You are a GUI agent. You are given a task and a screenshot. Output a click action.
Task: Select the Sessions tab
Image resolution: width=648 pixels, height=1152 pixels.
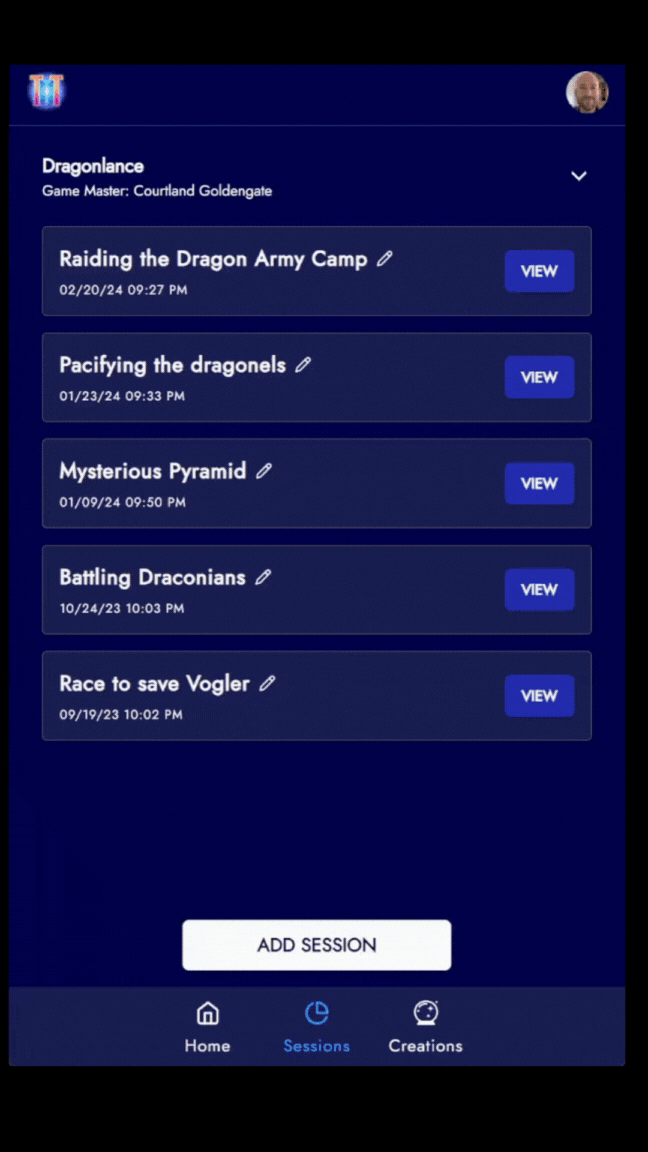coord(316,1028)
